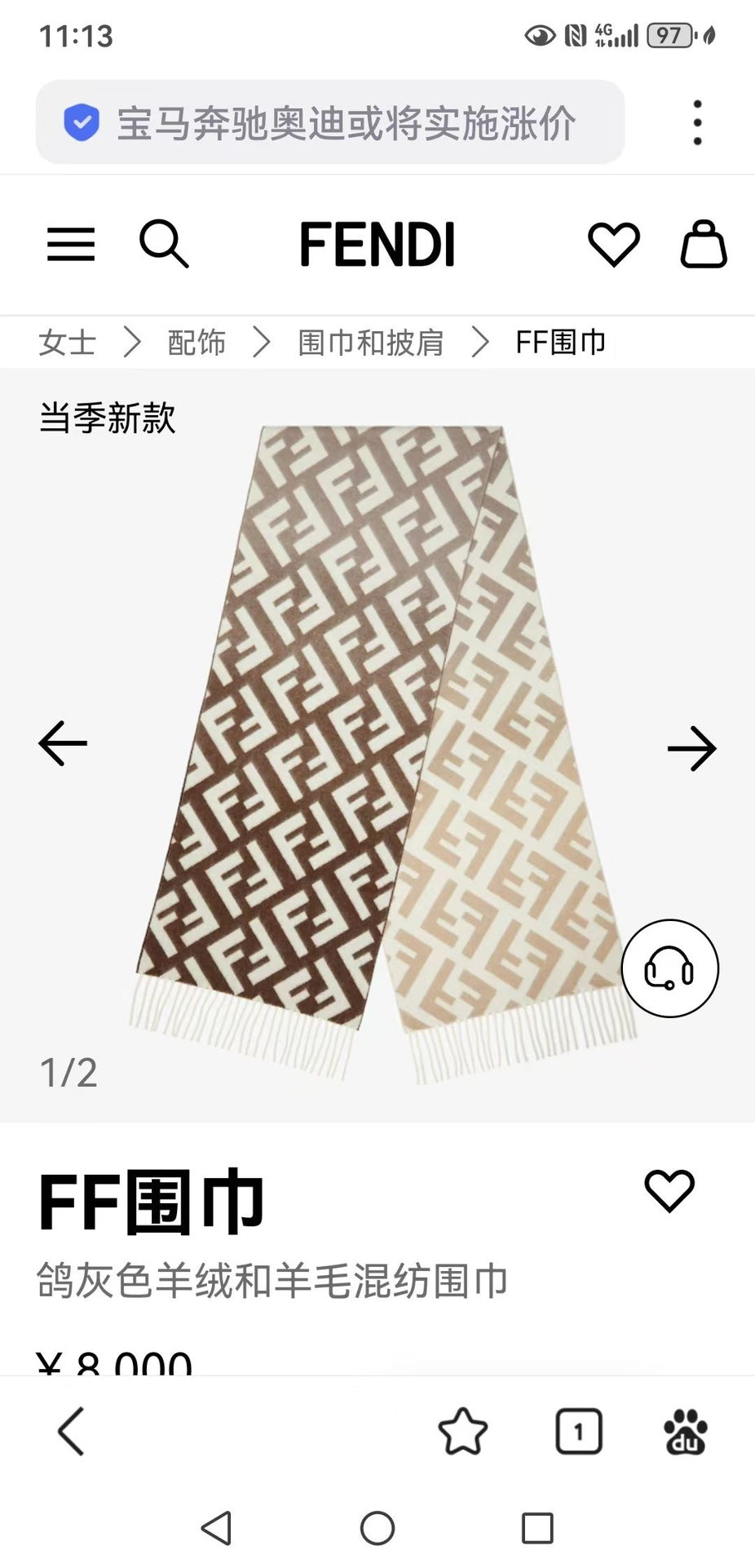755x1568 pixels.
Task: Open the Baidu home paw icon
Action: [x=686, y=1431]
